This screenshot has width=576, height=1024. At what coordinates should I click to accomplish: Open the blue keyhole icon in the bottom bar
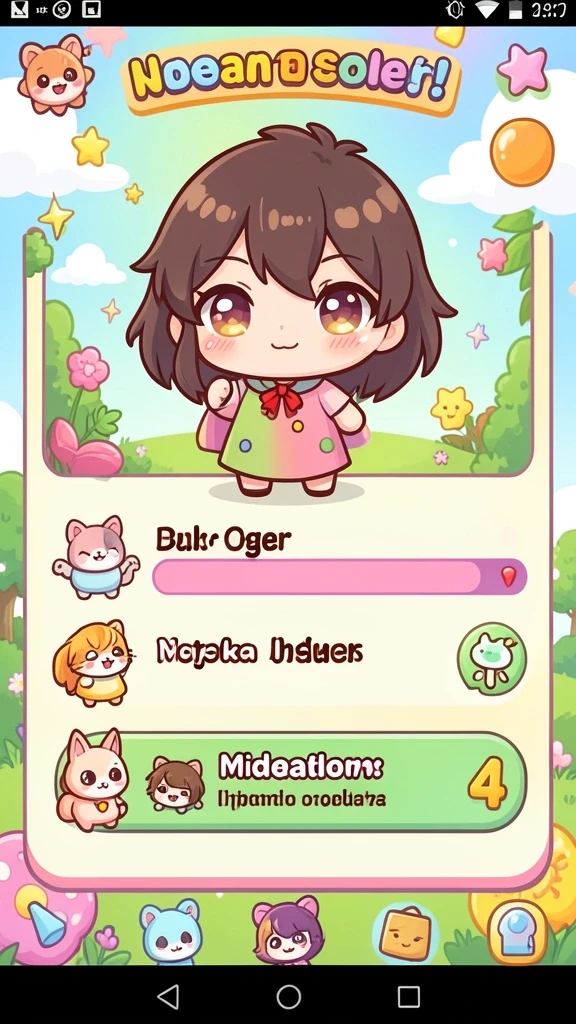coord(518,934)
